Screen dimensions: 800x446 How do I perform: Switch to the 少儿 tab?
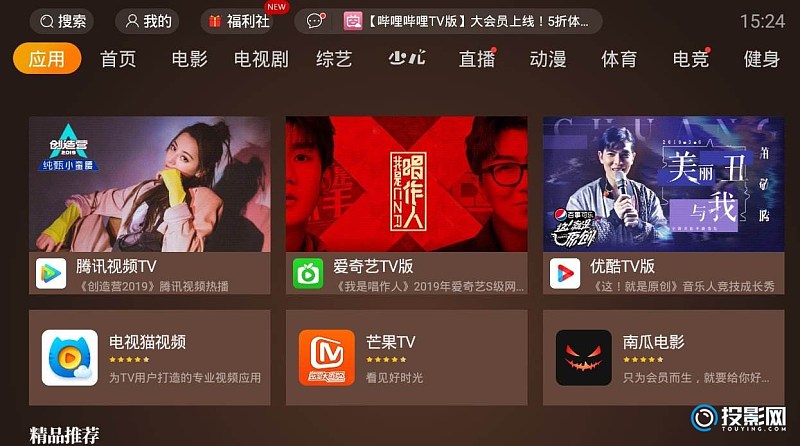click(405, 59)
